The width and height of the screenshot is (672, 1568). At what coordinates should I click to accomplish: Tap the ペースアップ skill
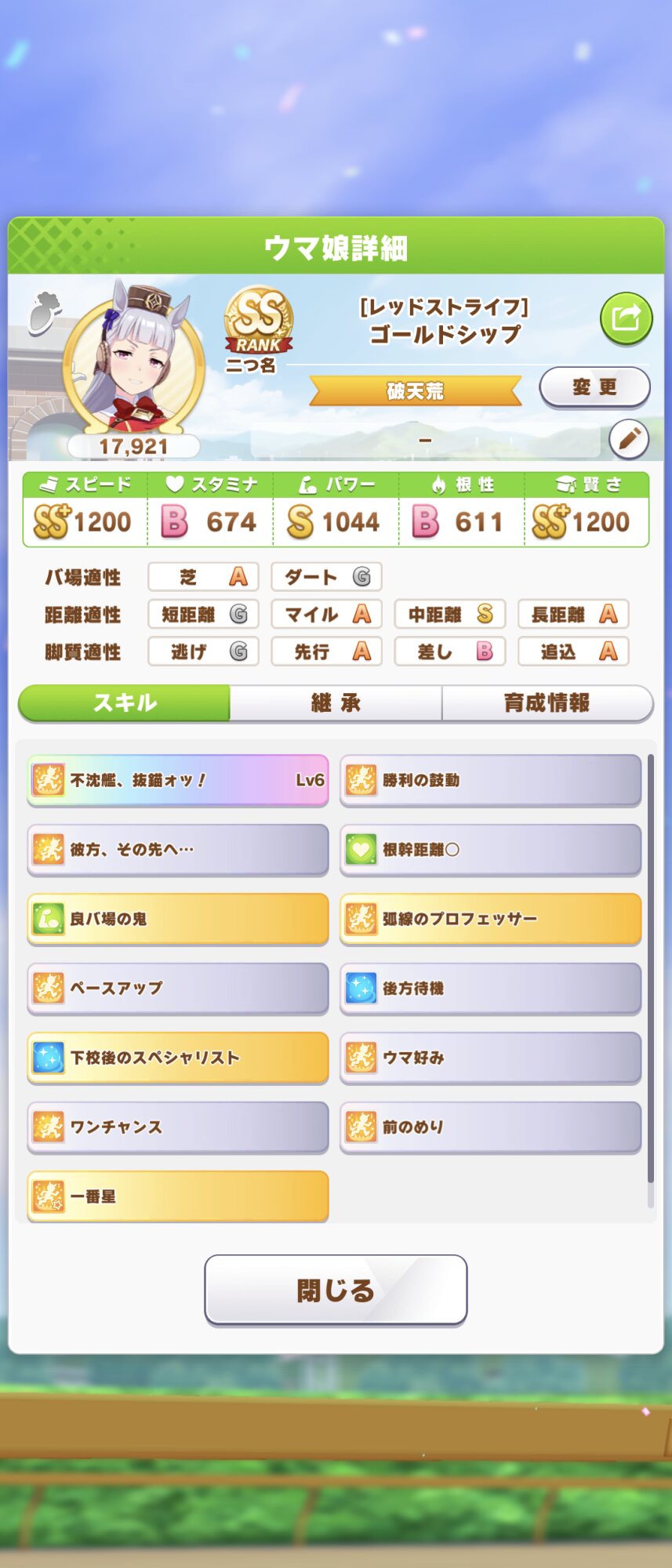(178, 988)
